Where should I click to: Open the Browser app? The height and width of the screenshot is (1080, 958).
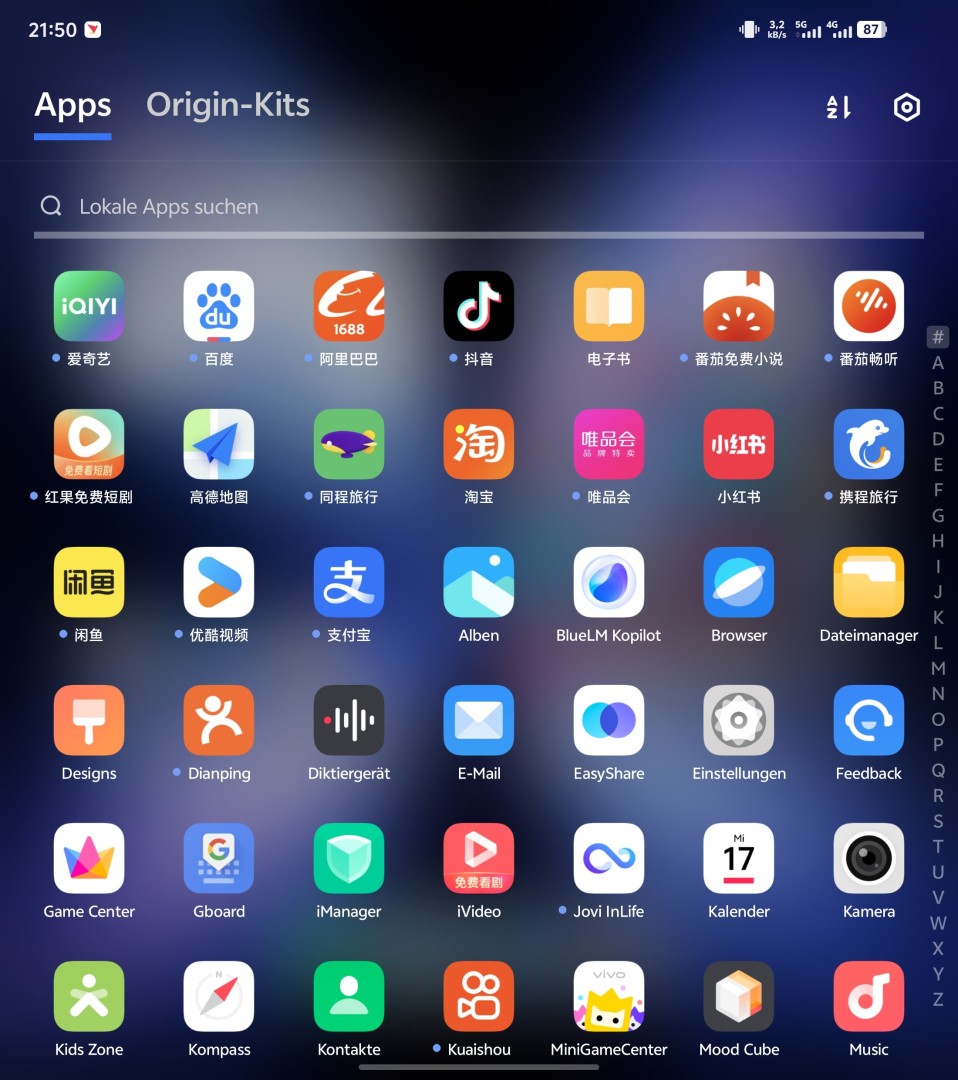point(739,582)
